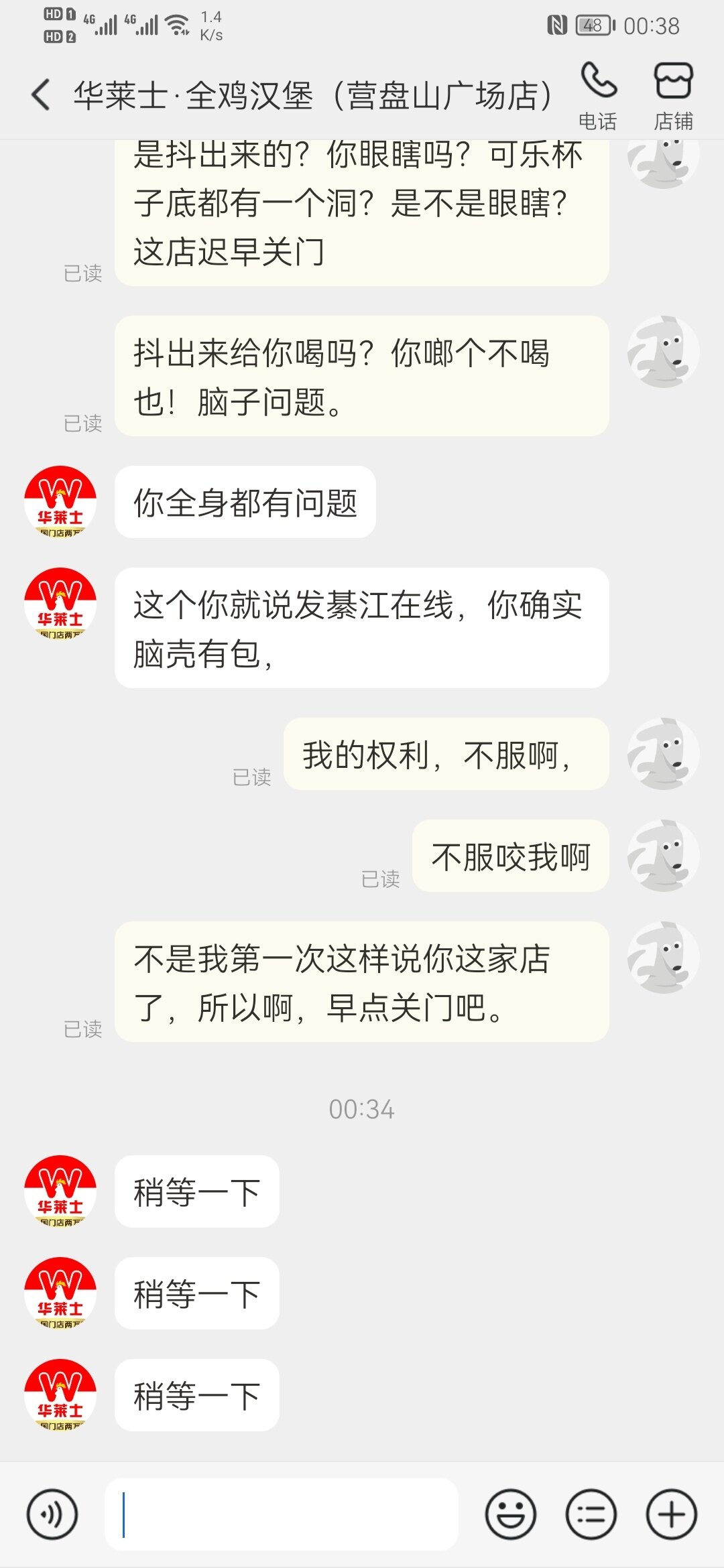Focus the message text field

[282, 1514]
